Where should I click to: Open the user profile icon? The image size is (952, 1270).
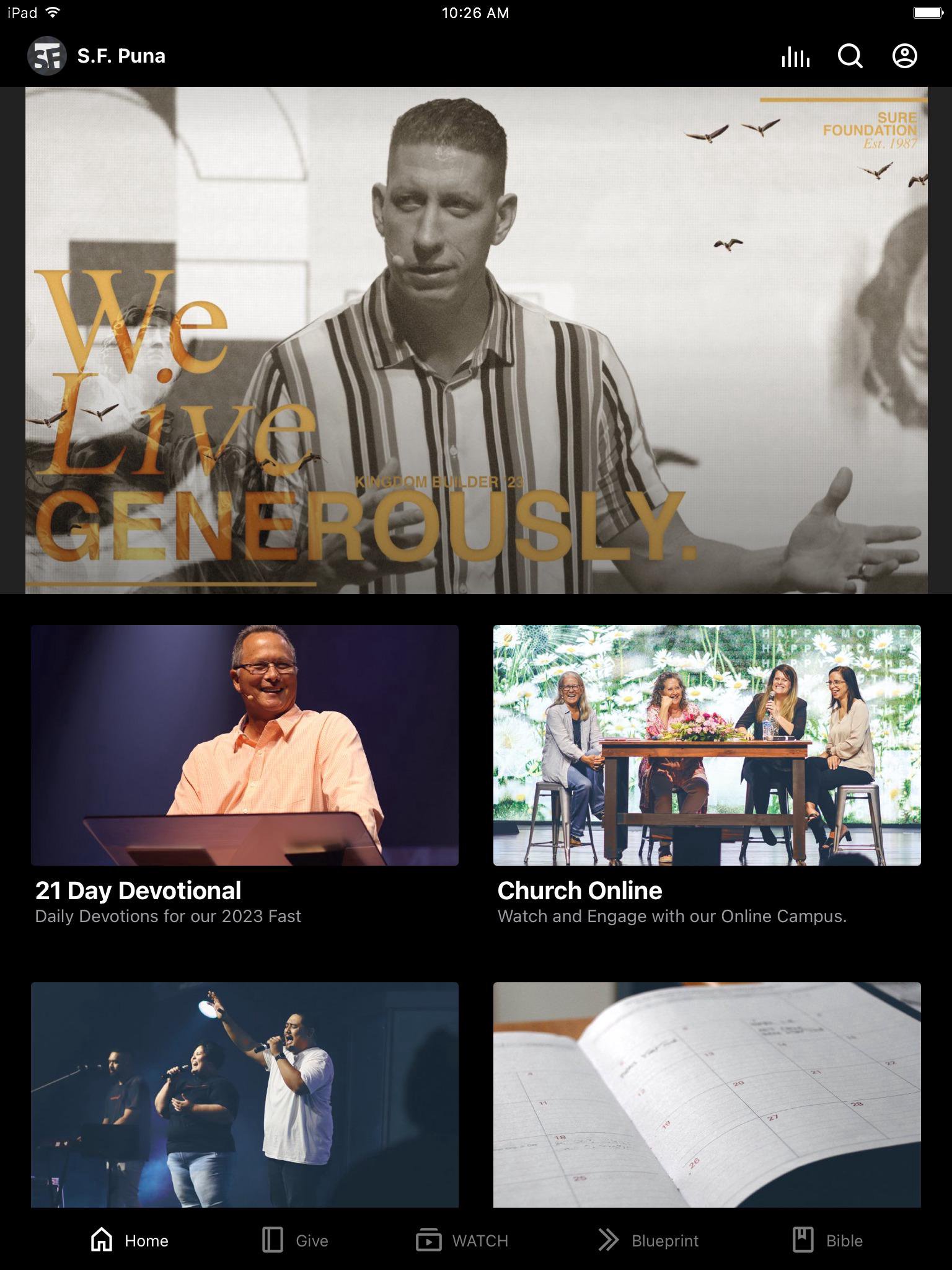904,56
